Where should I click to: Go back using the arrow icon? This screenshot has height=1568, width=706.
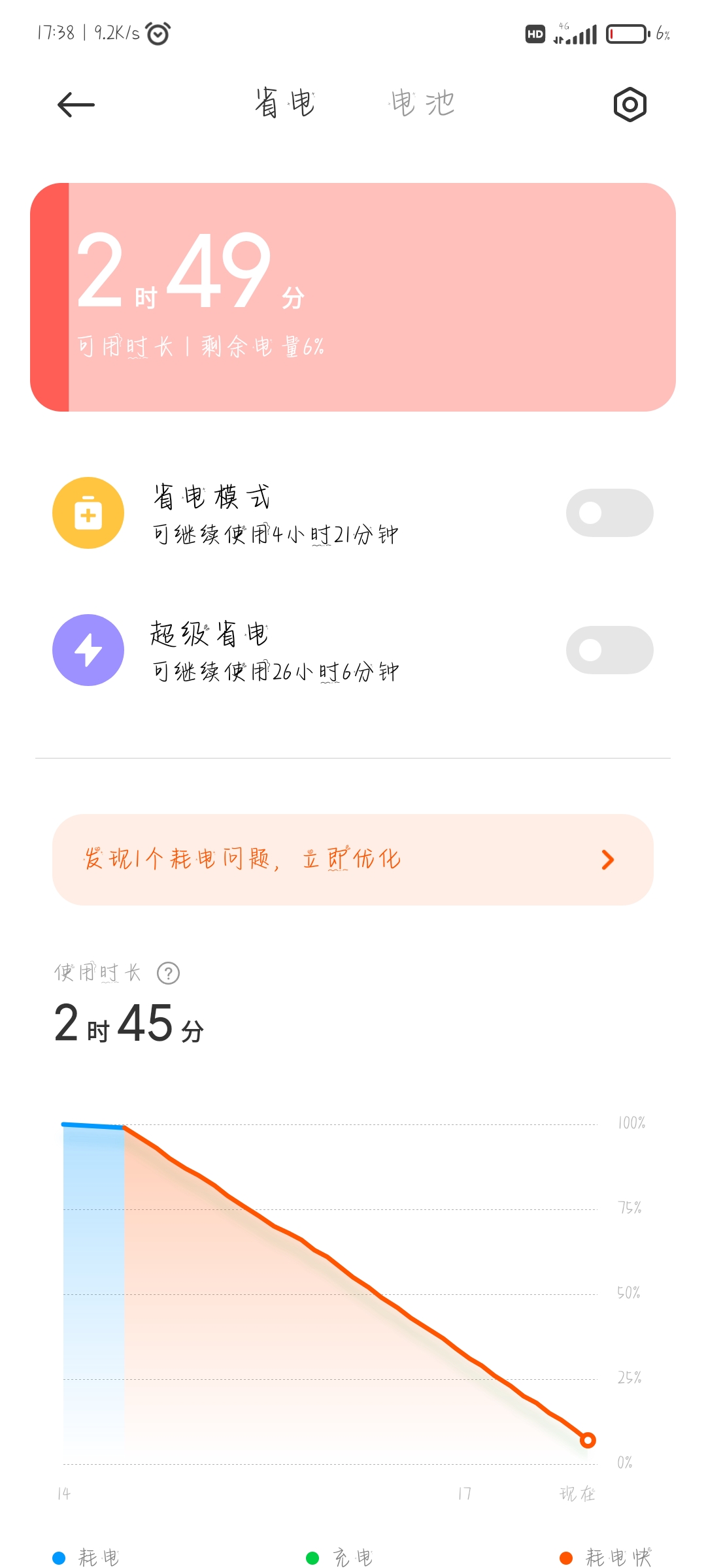[76, 105]
